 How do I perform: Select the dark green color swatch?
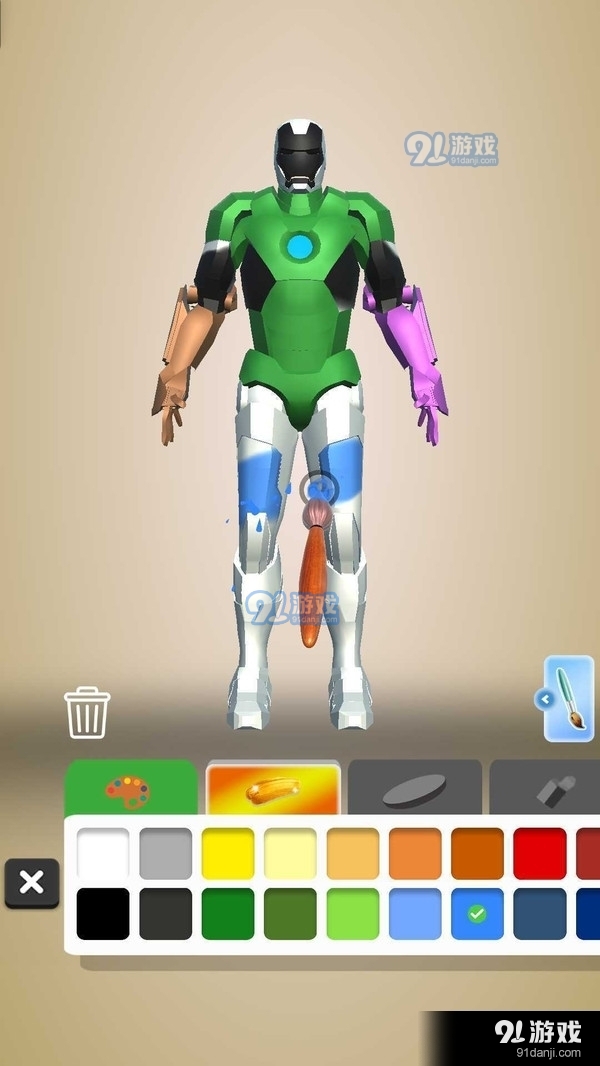tap(228, 914)
